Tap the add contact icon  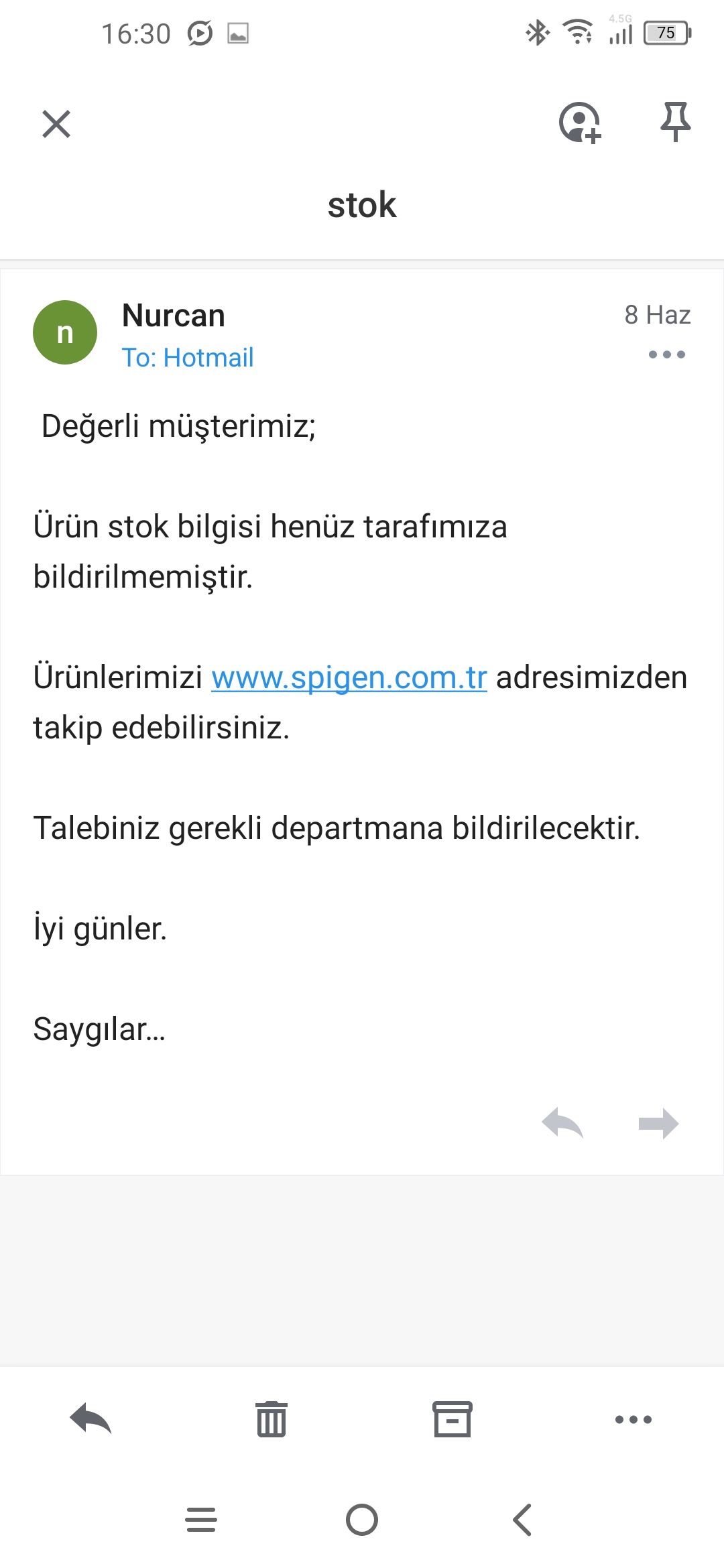click(580, 123)
